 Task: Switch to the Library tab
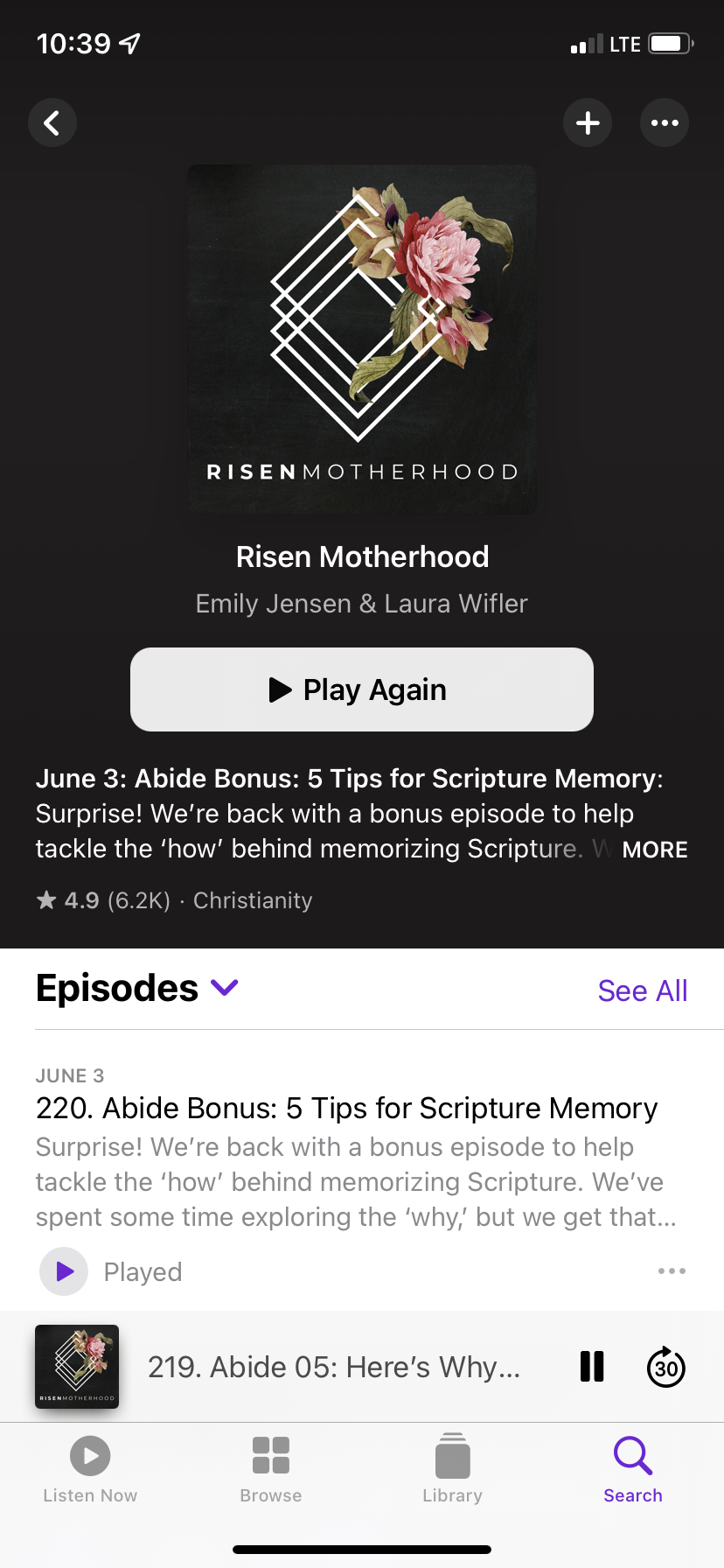click(x=452, y=1470)
